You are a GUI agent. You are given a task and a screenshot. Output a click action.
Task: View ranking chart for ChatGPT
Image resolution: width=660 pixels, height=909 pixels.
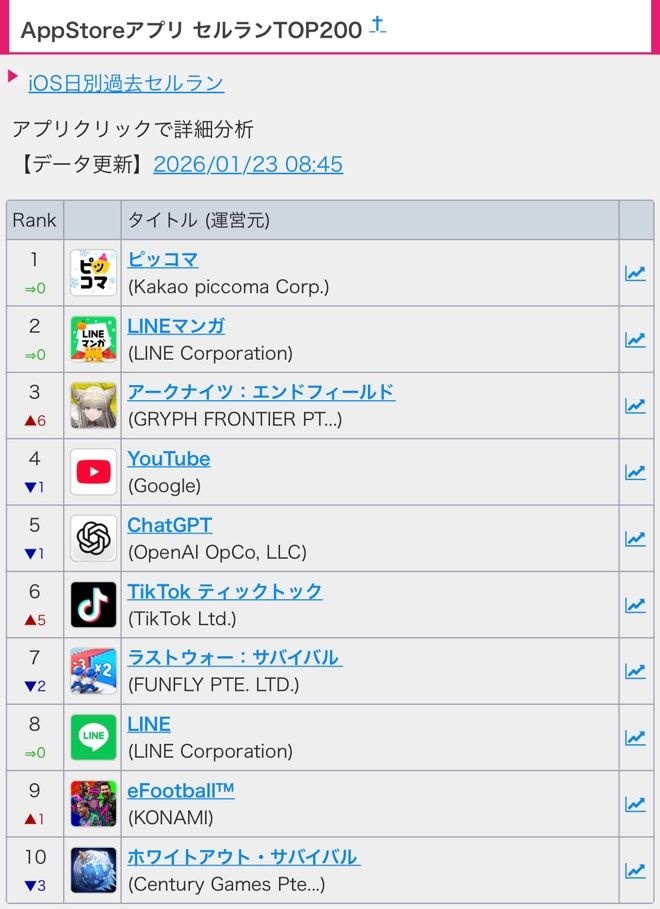[635, 539]
